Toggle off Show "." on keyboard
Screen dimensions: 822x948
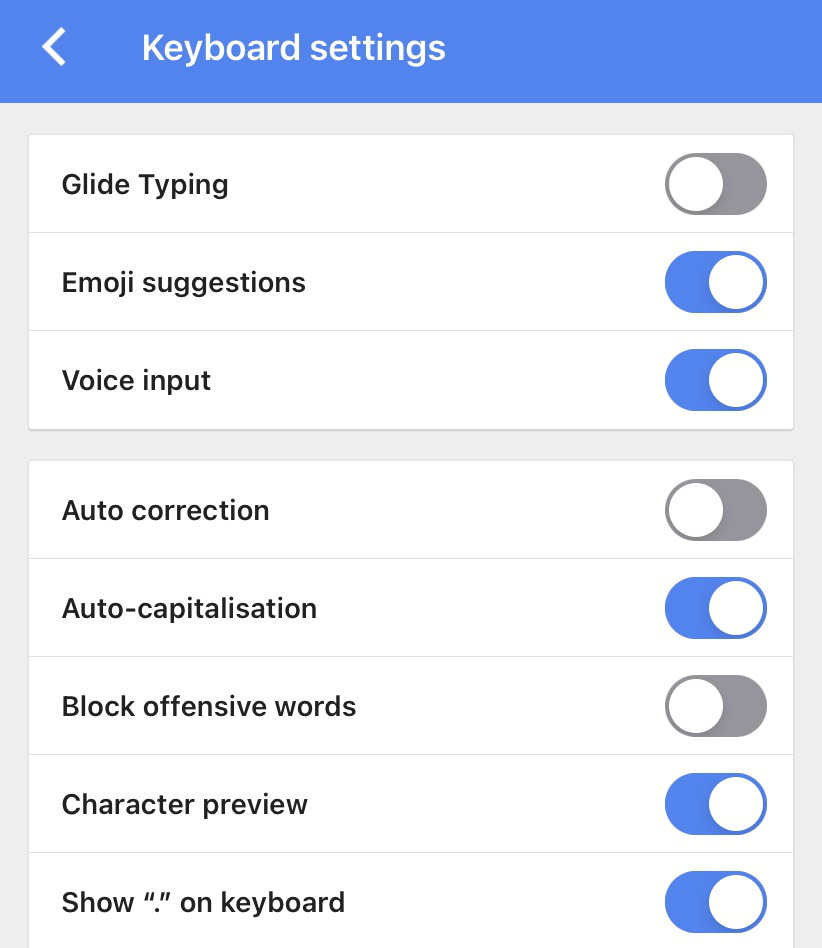(x=715, y=902)
